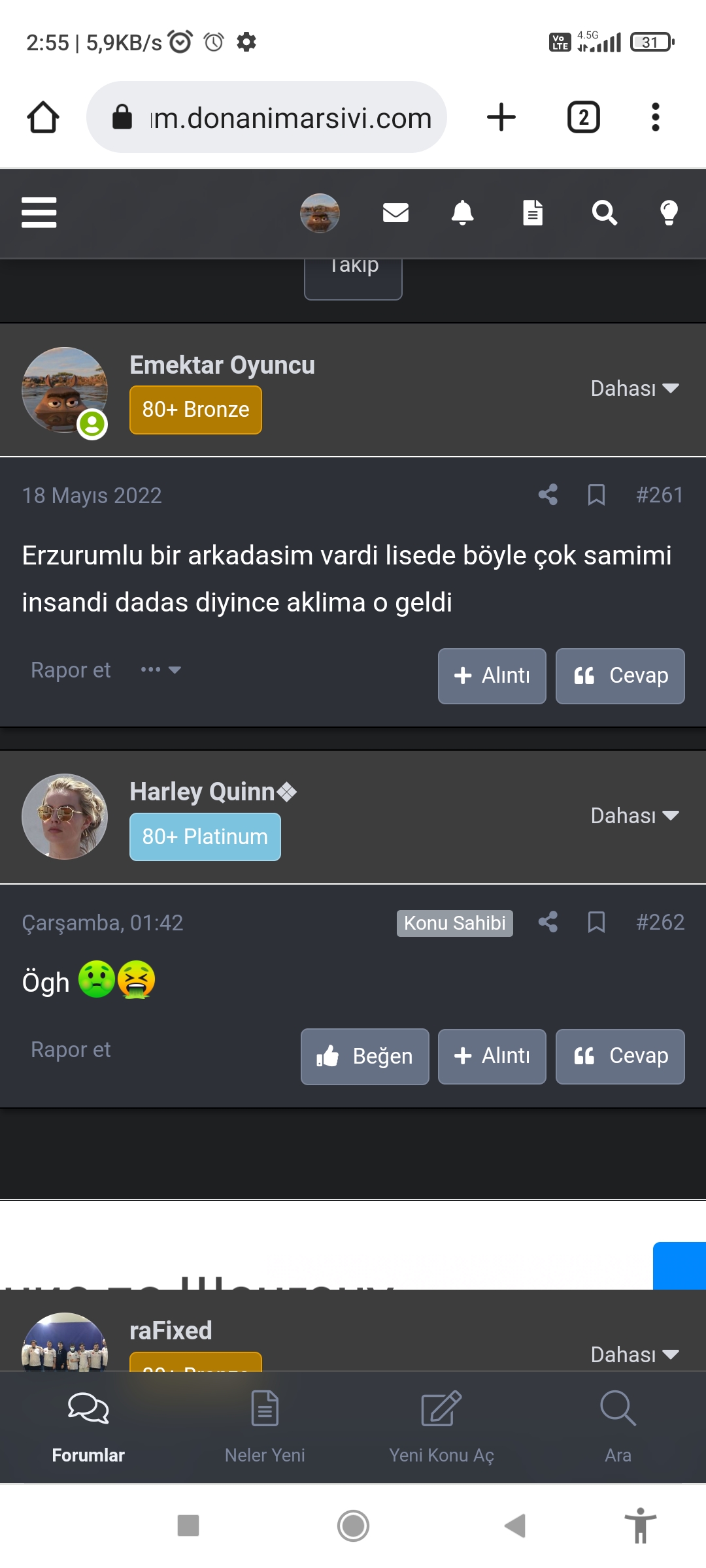Bookmark post #261
Screen dimensions: 706x1568
pos(596,495)
